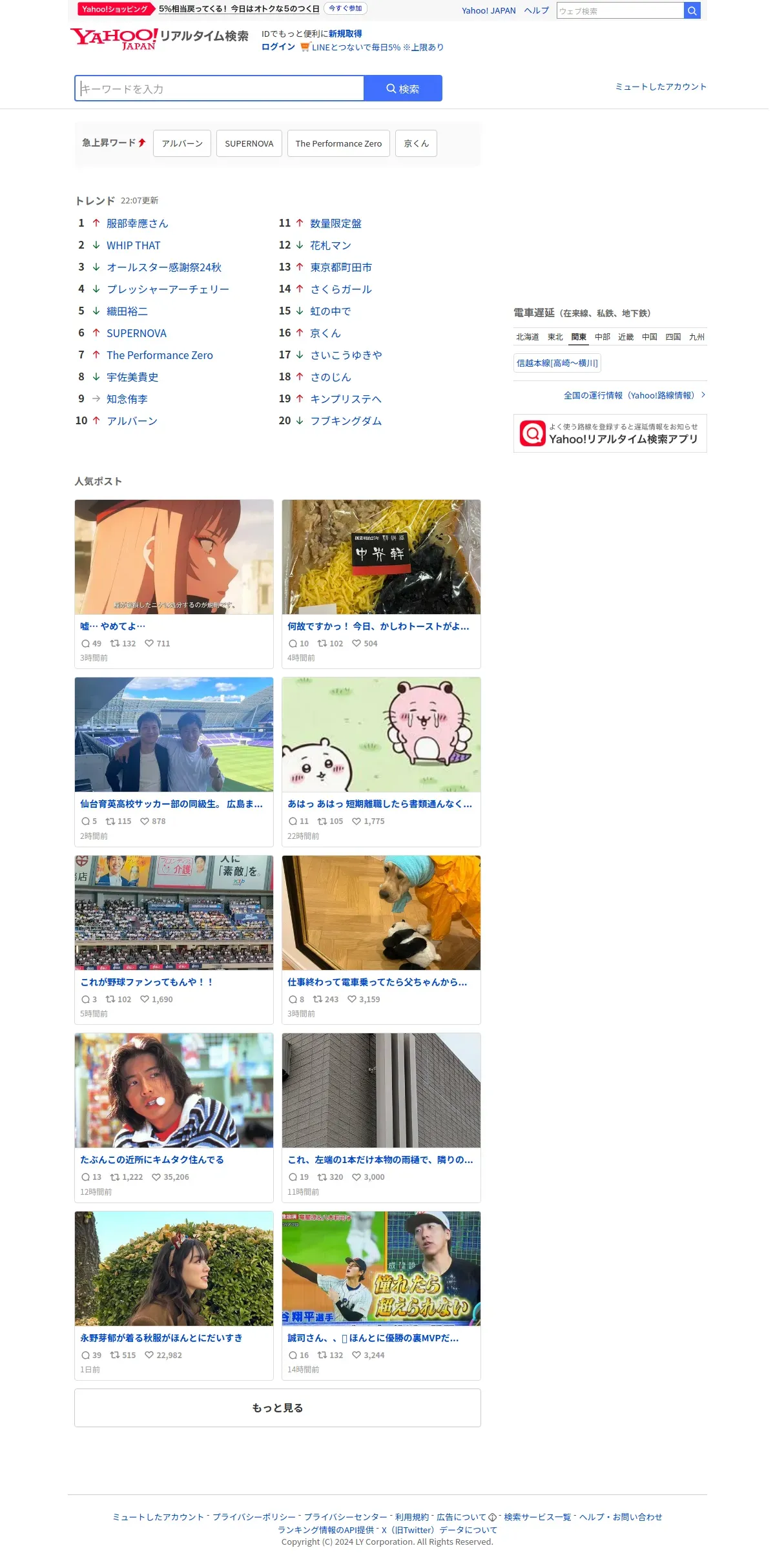775x1568 pixels.
Task: Select the SUPERNOVA trending word chip
Action: point(249,143)
